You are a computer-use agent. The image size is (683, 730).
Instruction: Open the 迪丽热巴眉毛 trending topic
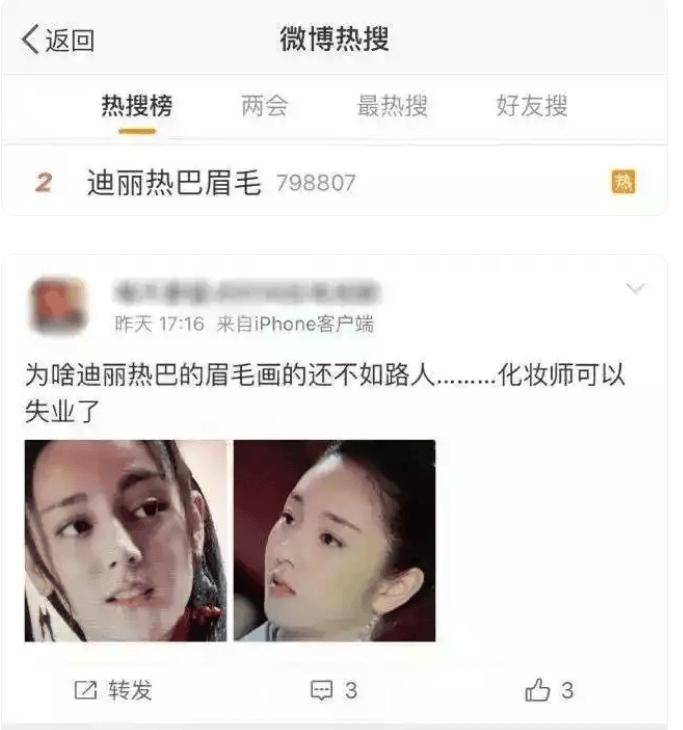tap(174, 183)
